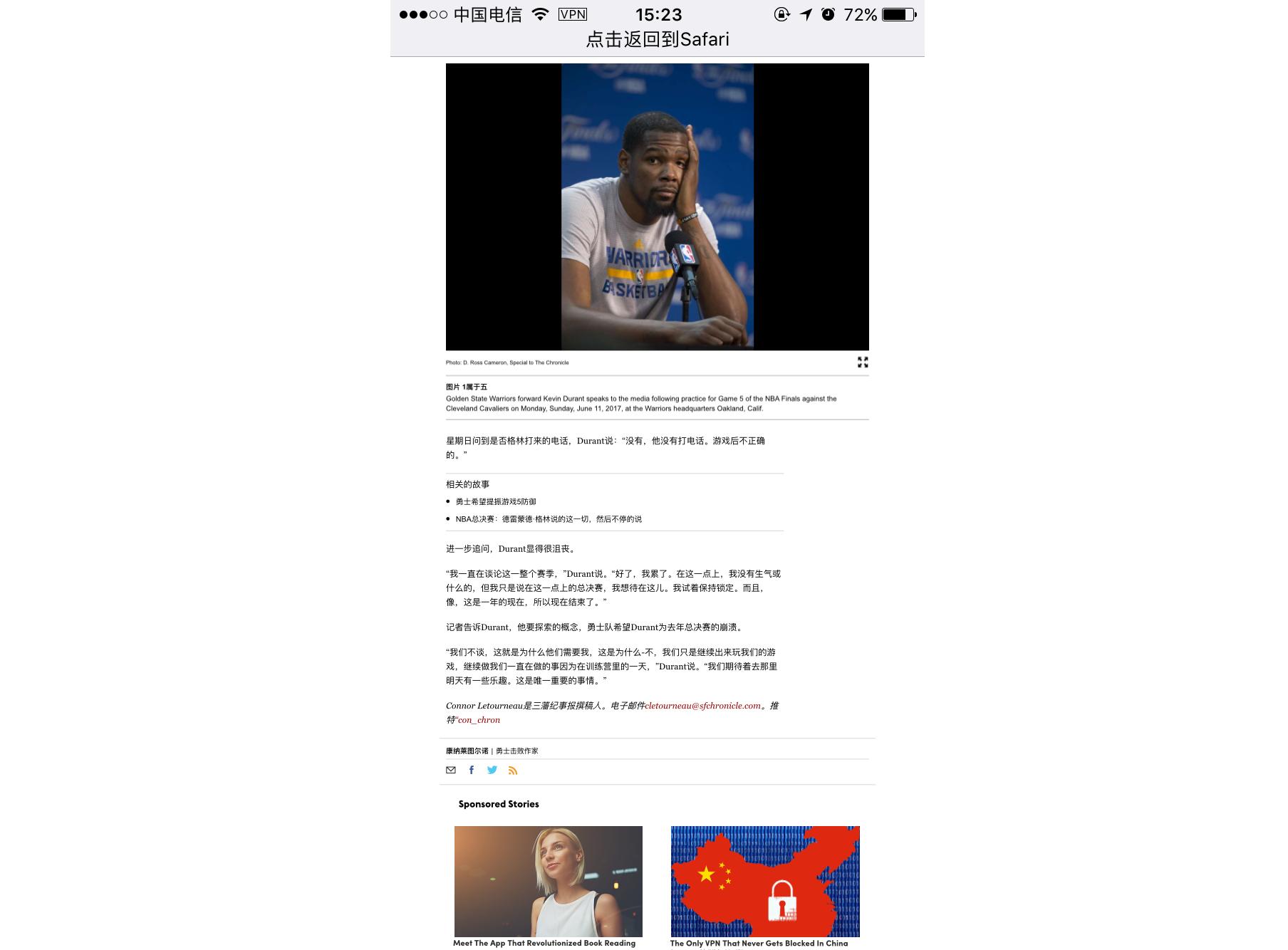Open the con_chron Twitter link
1288x950 pixels.
pos(479,720)
